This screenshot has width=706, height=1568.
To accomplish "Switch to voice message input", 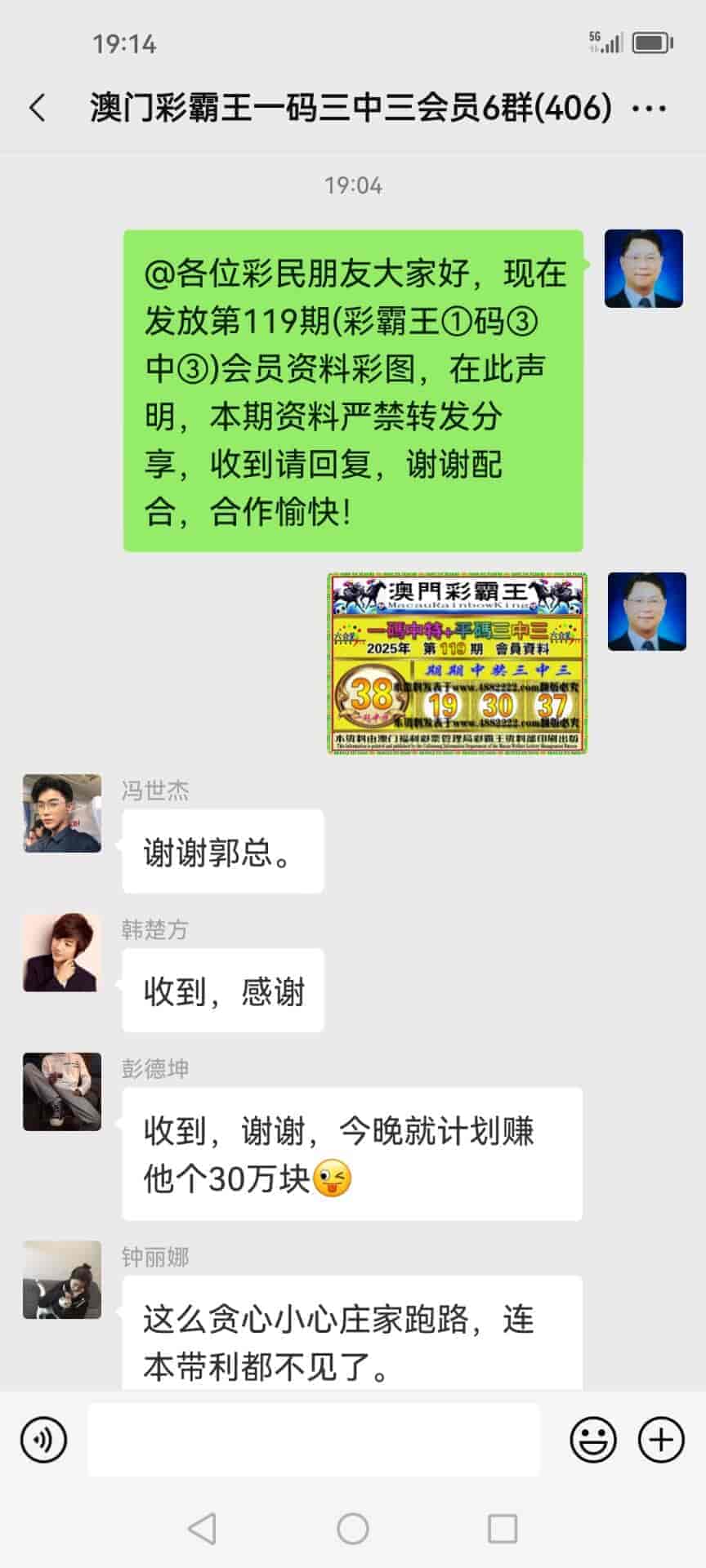I will [43, 1440].
